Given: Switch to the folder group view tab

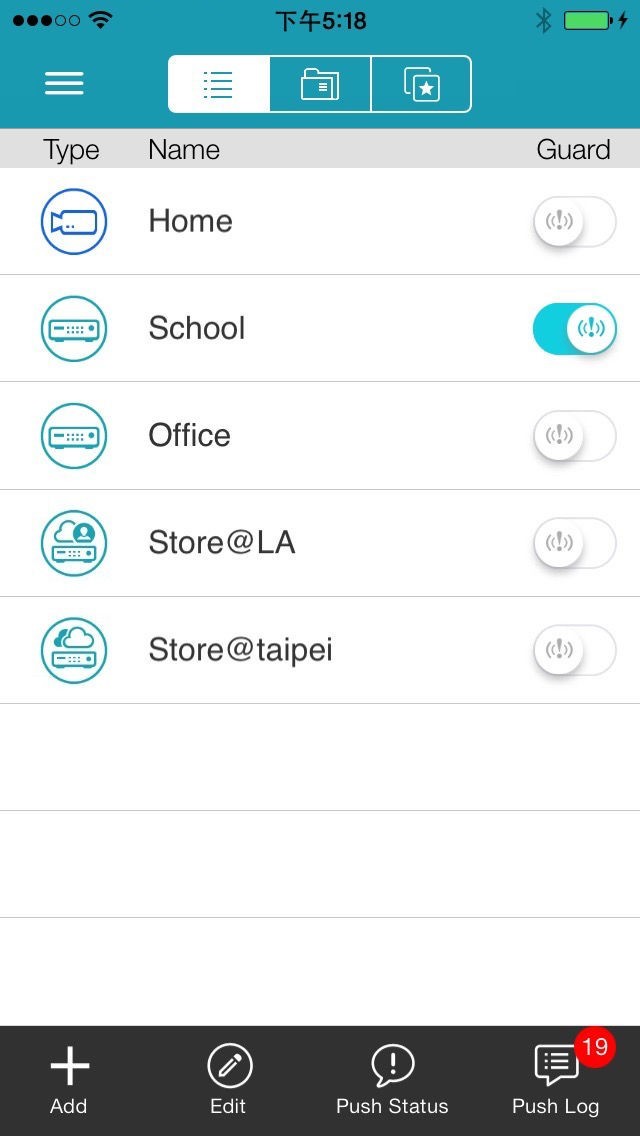Looking at the screenshot, I should tap(320, 84).
